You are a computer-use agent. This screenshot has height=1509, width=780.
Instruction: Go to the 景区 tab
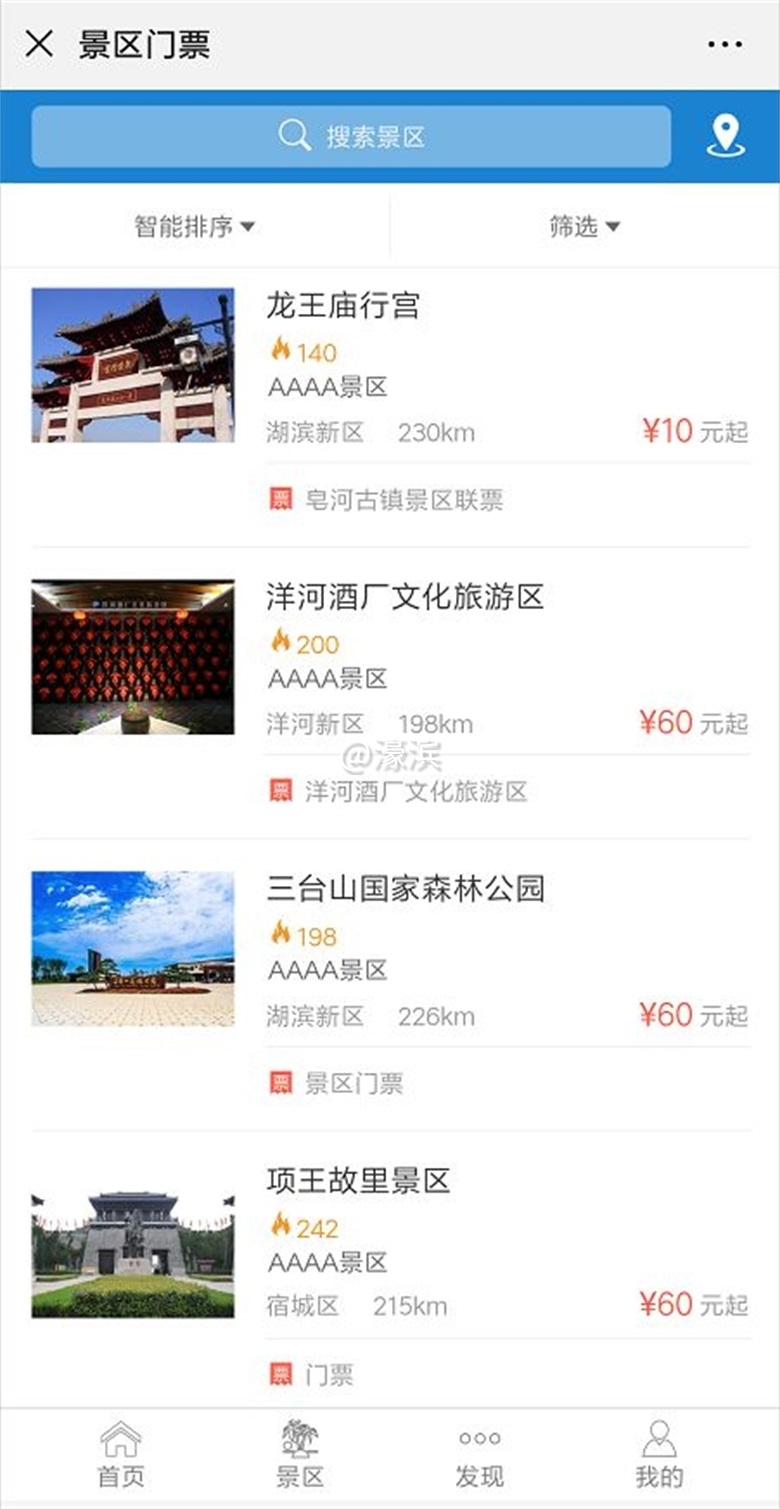point(300,1456)
